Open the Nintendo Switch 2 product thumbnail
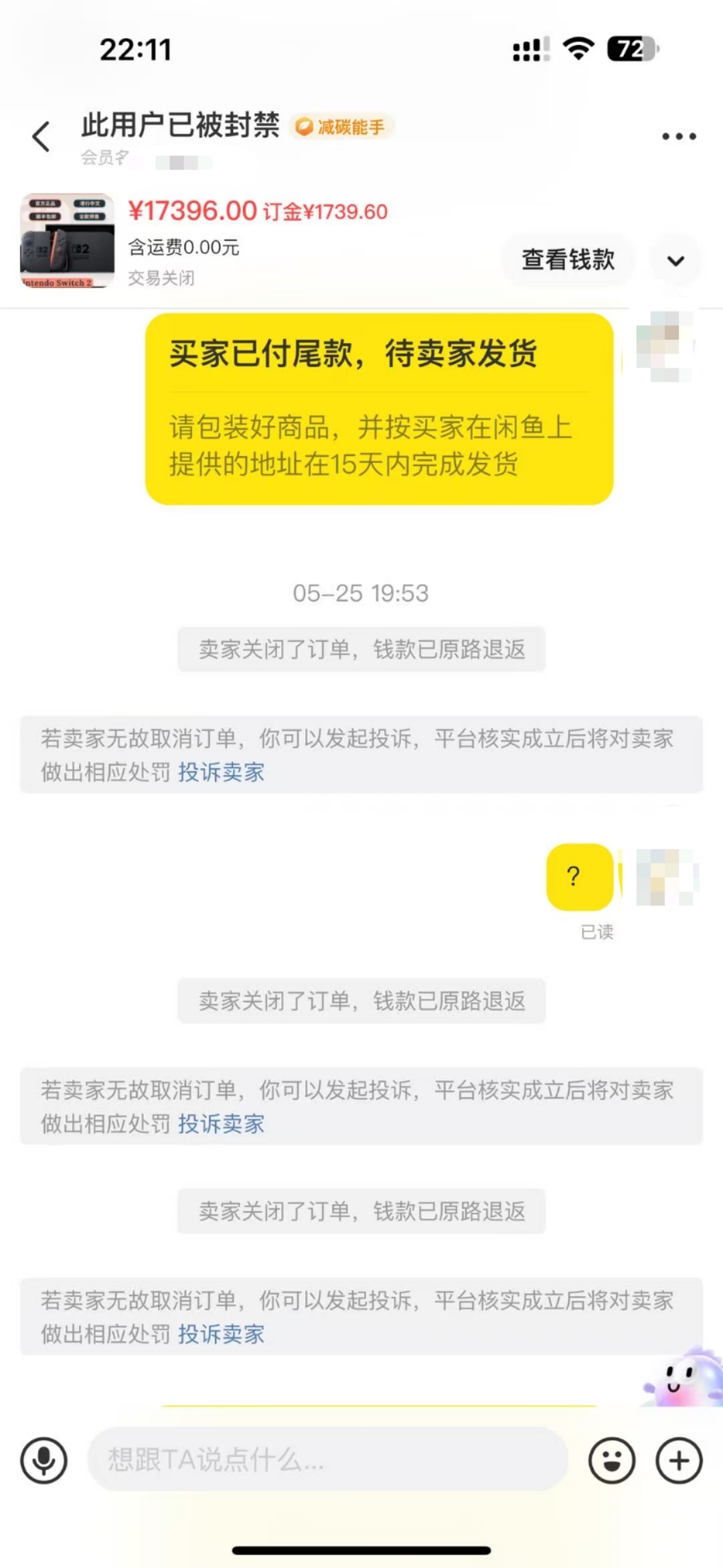Screen dimensions: 723x1568 pyautogui.click(x=67, y=240)
